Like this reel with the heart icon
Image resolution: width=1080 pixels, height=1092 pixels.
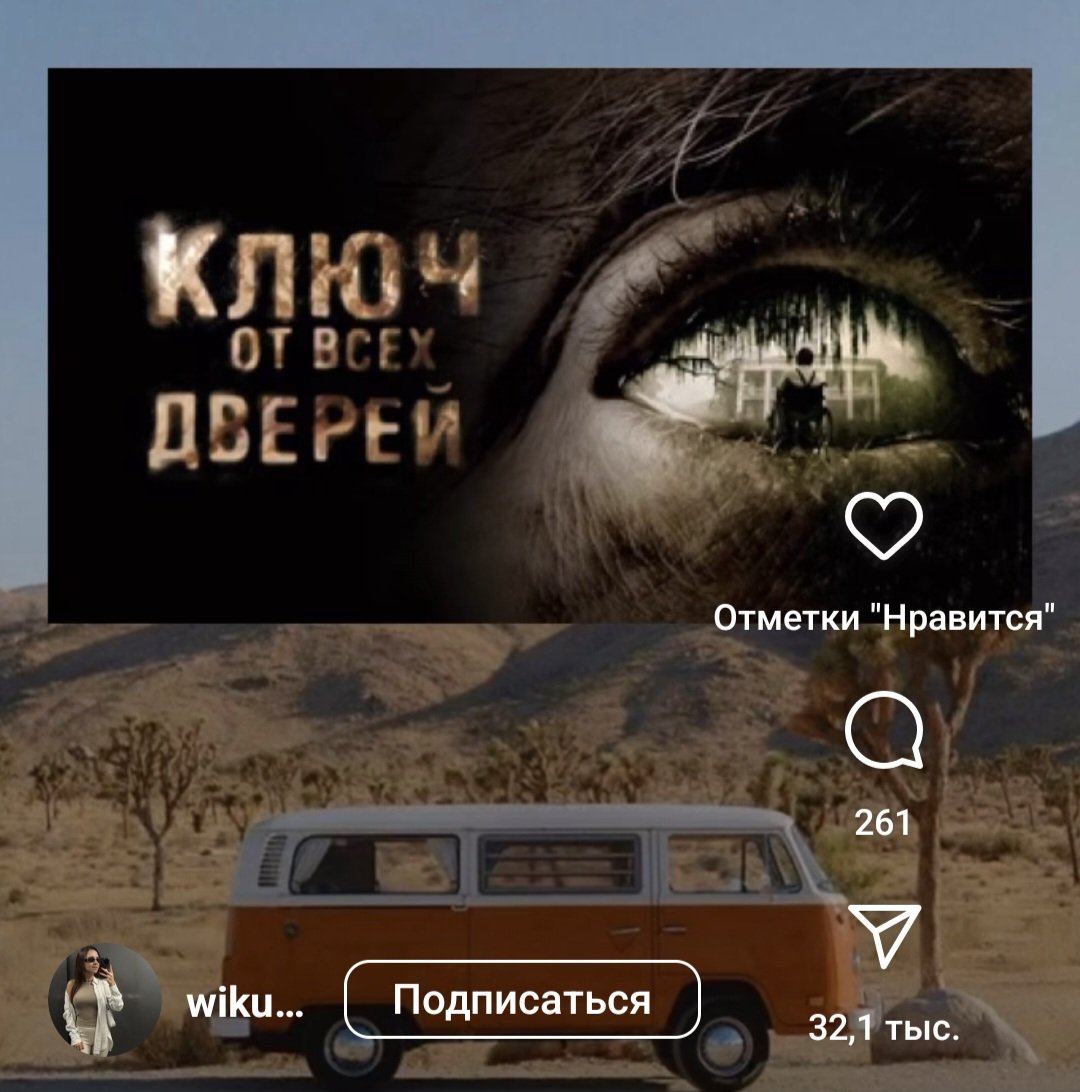tap(883, 527)
